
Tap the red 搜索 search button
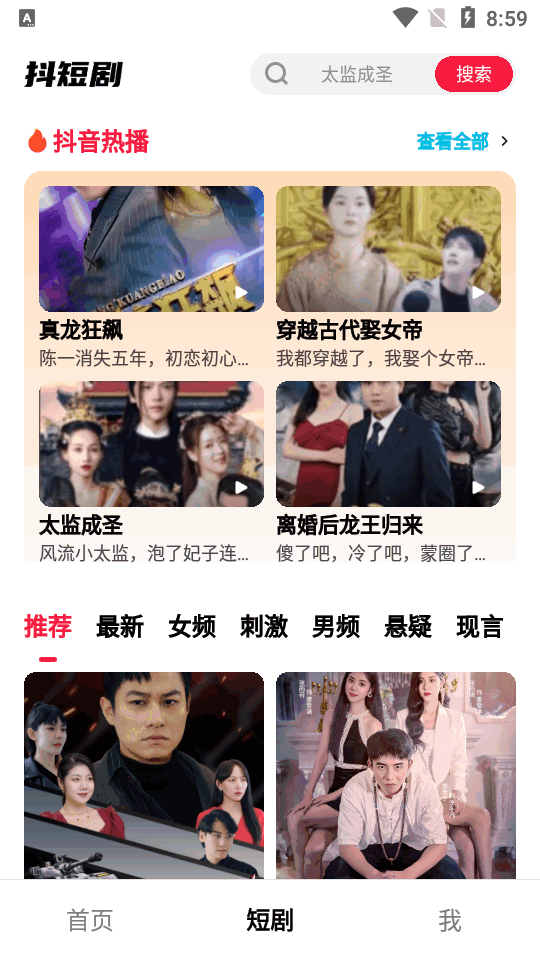474,74
